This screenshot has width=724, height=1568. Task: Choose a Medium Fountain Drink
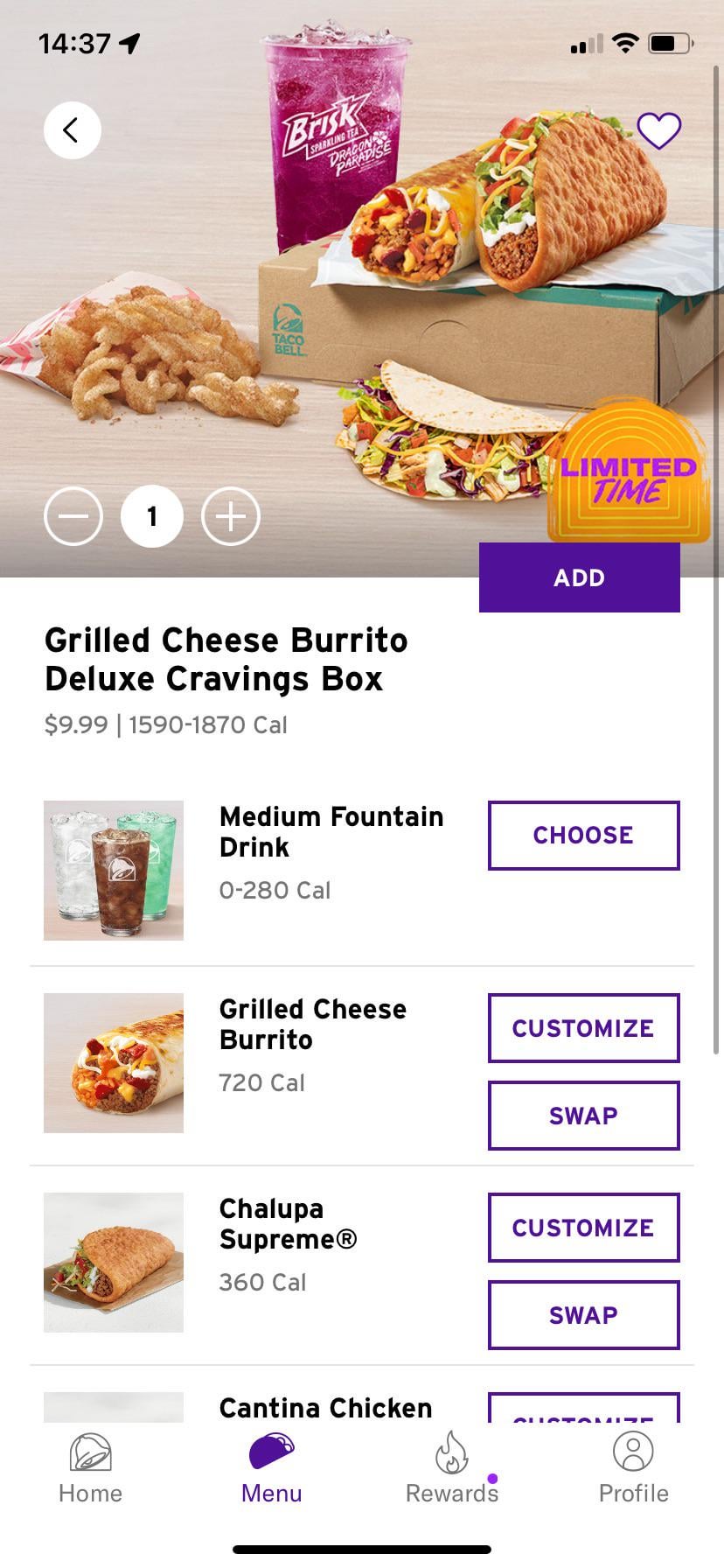[x=583, y=836]
